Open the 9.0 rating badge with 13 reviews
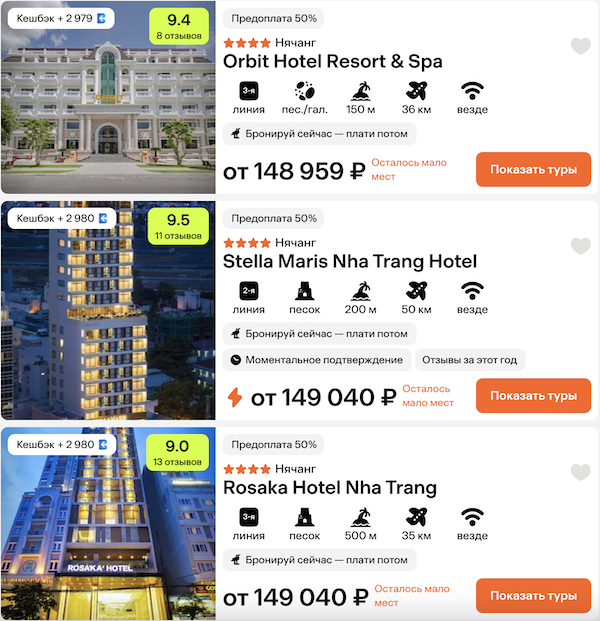This screenshot has width=600, height=621. 178,452
